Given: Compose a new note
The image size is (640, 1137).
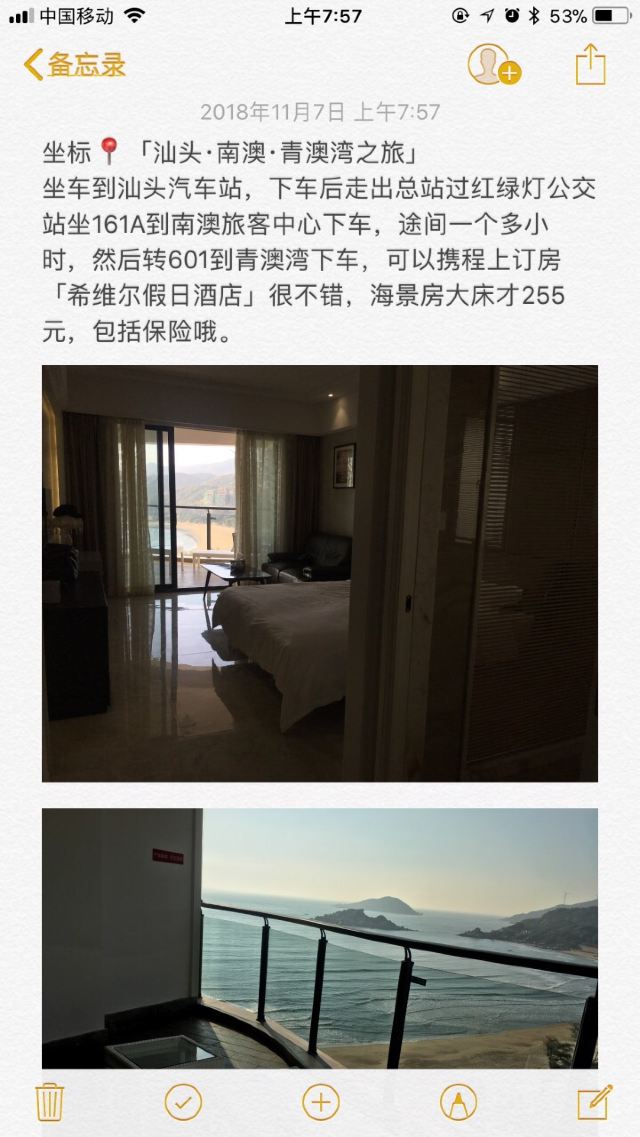Looking at the screenshot, I should [594, 1102].
